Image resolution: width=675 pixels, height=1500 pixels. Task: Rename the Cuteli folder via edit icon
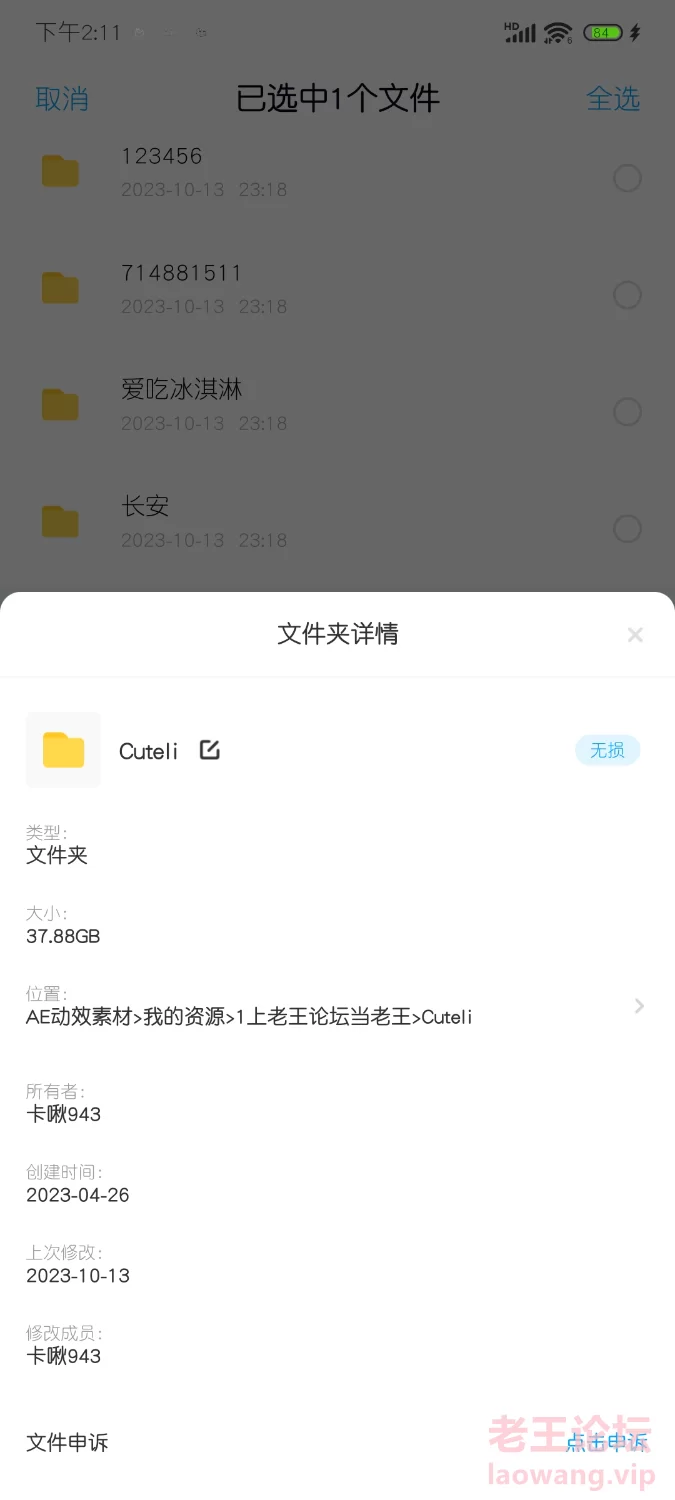(209, 750)
